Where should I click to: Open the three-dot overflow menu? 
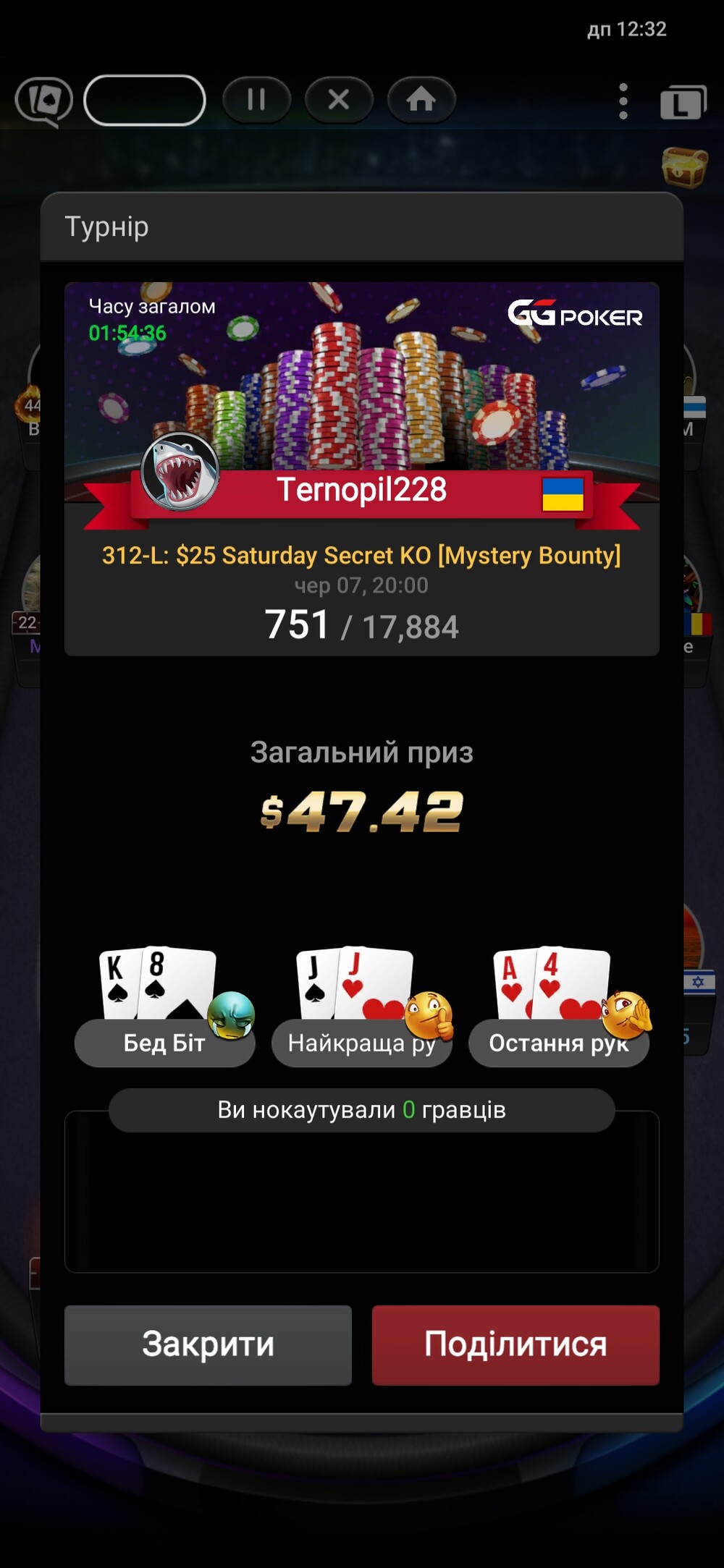pos(623,101)
